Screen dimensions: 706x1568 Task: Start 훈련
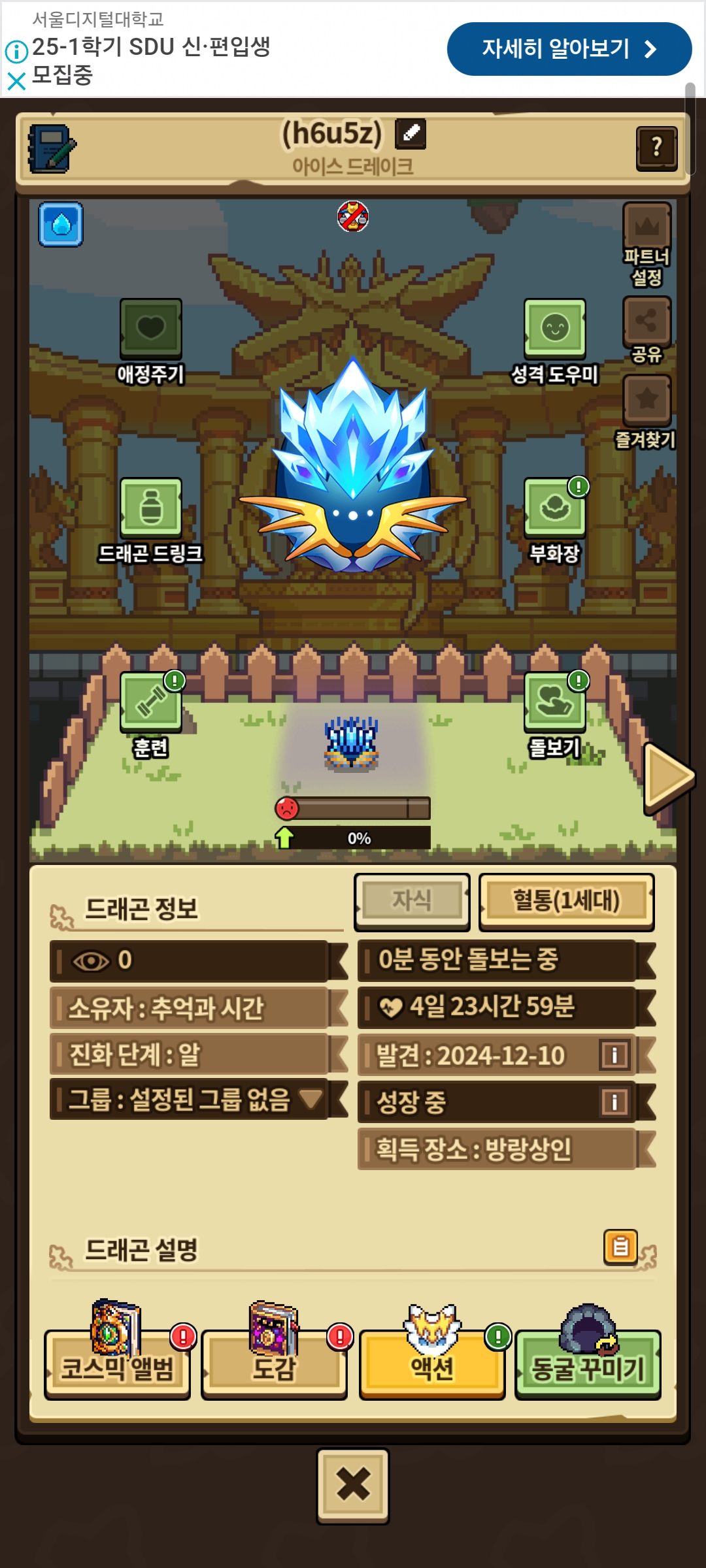point(150,715)
